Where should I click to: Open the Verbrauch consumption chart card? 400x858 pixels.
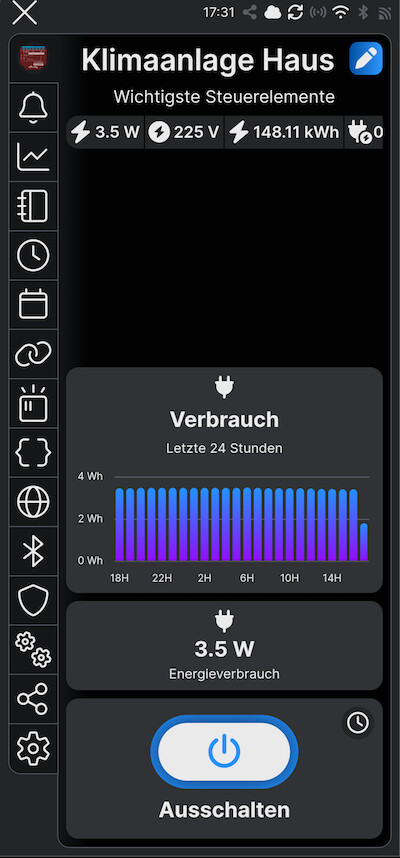(x=224, y=480)
